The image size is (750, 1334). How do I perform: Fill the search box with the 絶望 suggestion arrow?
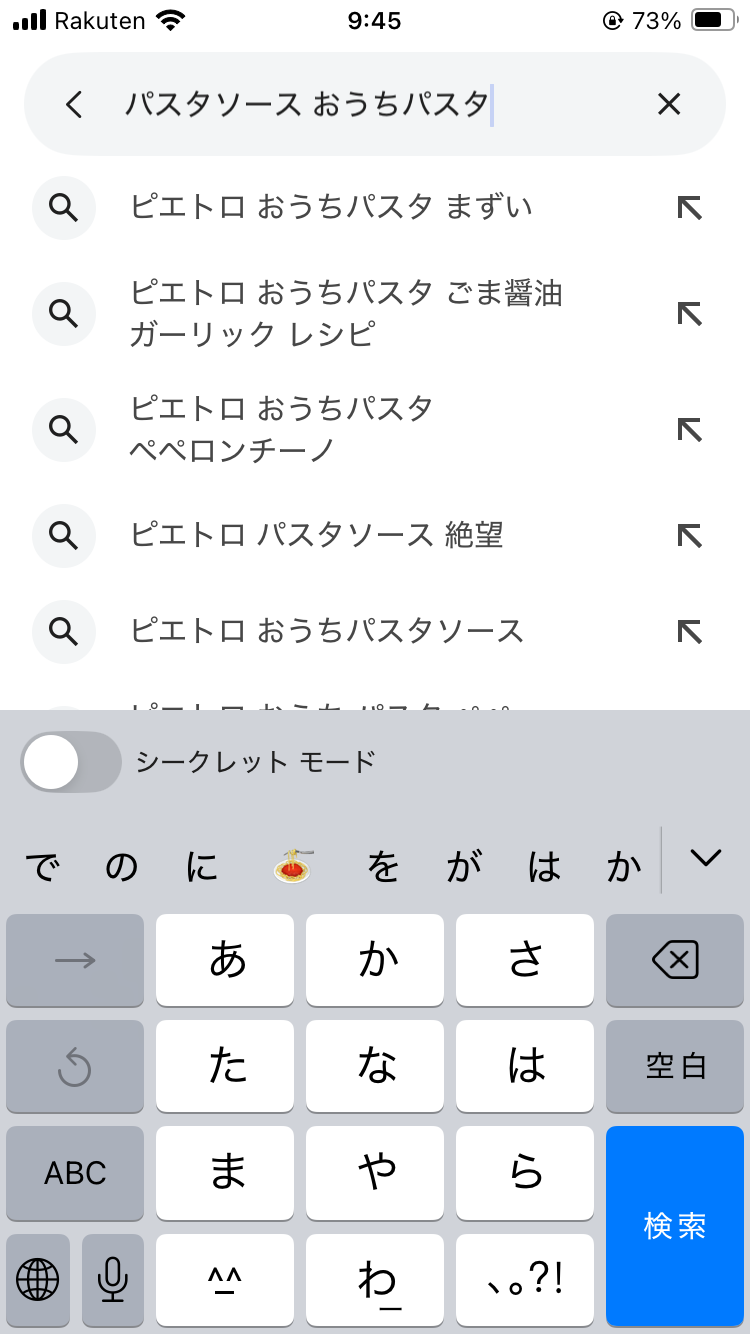pos(689,535)
